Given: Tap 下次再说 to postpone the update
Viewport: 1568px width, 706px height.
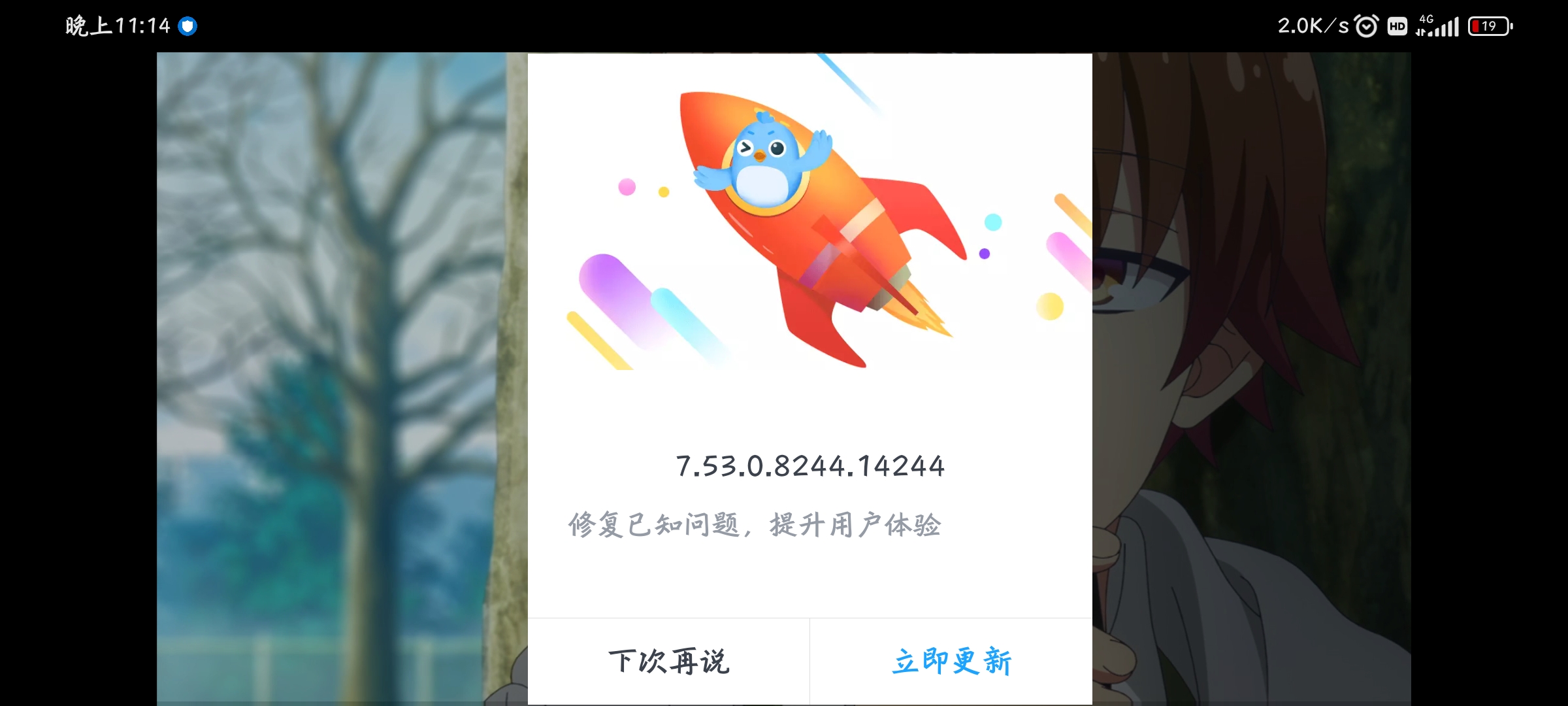Looking at the screenshot, I should click(668, 662).
